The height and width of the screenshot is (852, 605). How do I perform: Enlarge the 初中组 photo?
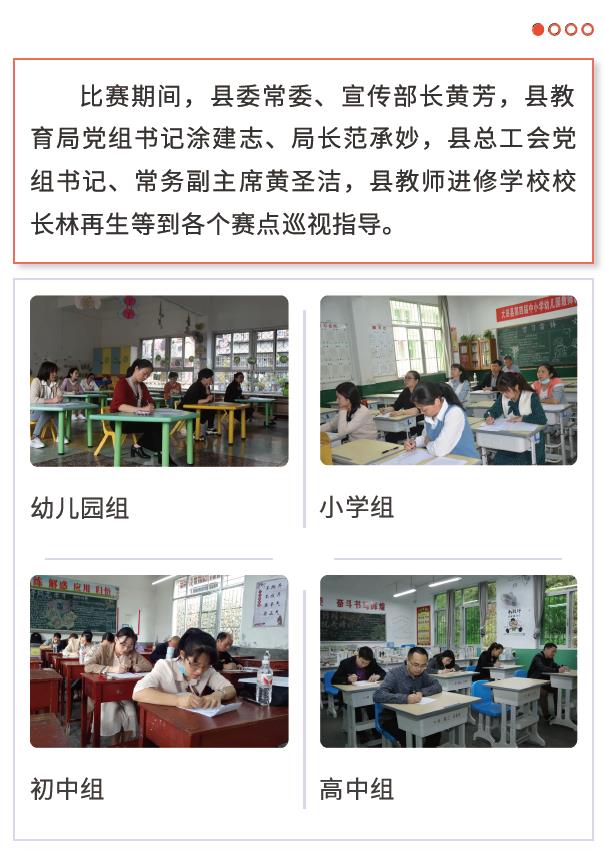pos(159,661)
